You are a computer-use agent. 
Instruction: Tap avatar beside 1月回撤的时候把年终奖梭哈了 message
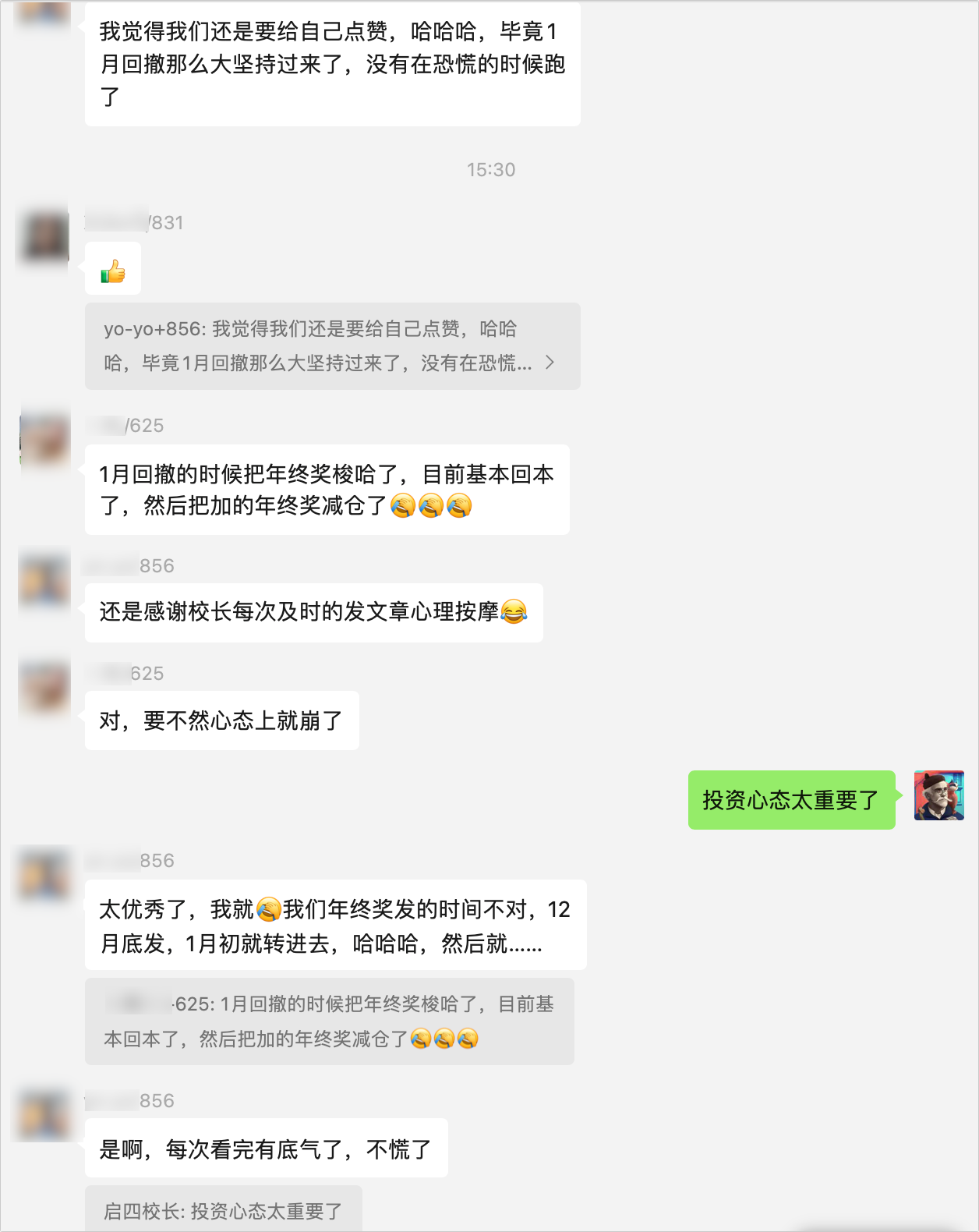tap(45, 439)
